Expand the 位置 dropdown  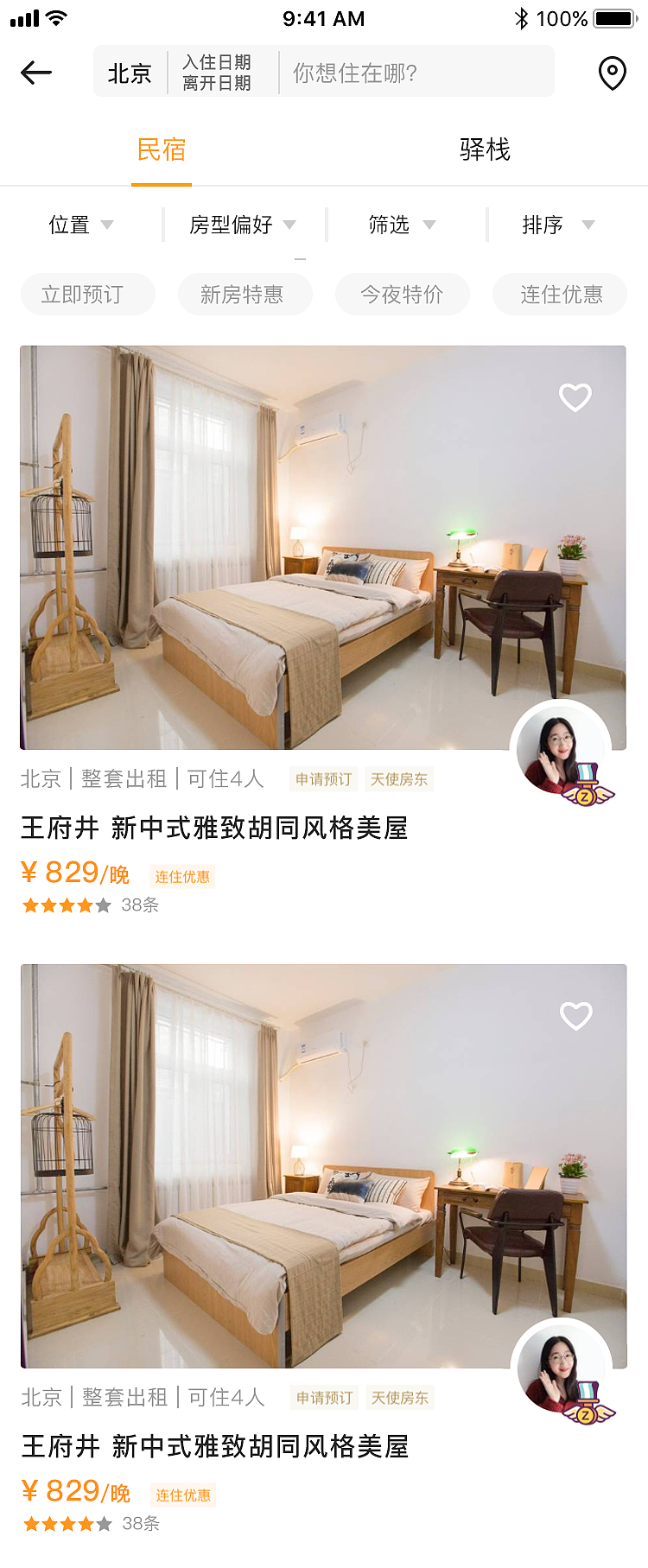tap(80, 225)
